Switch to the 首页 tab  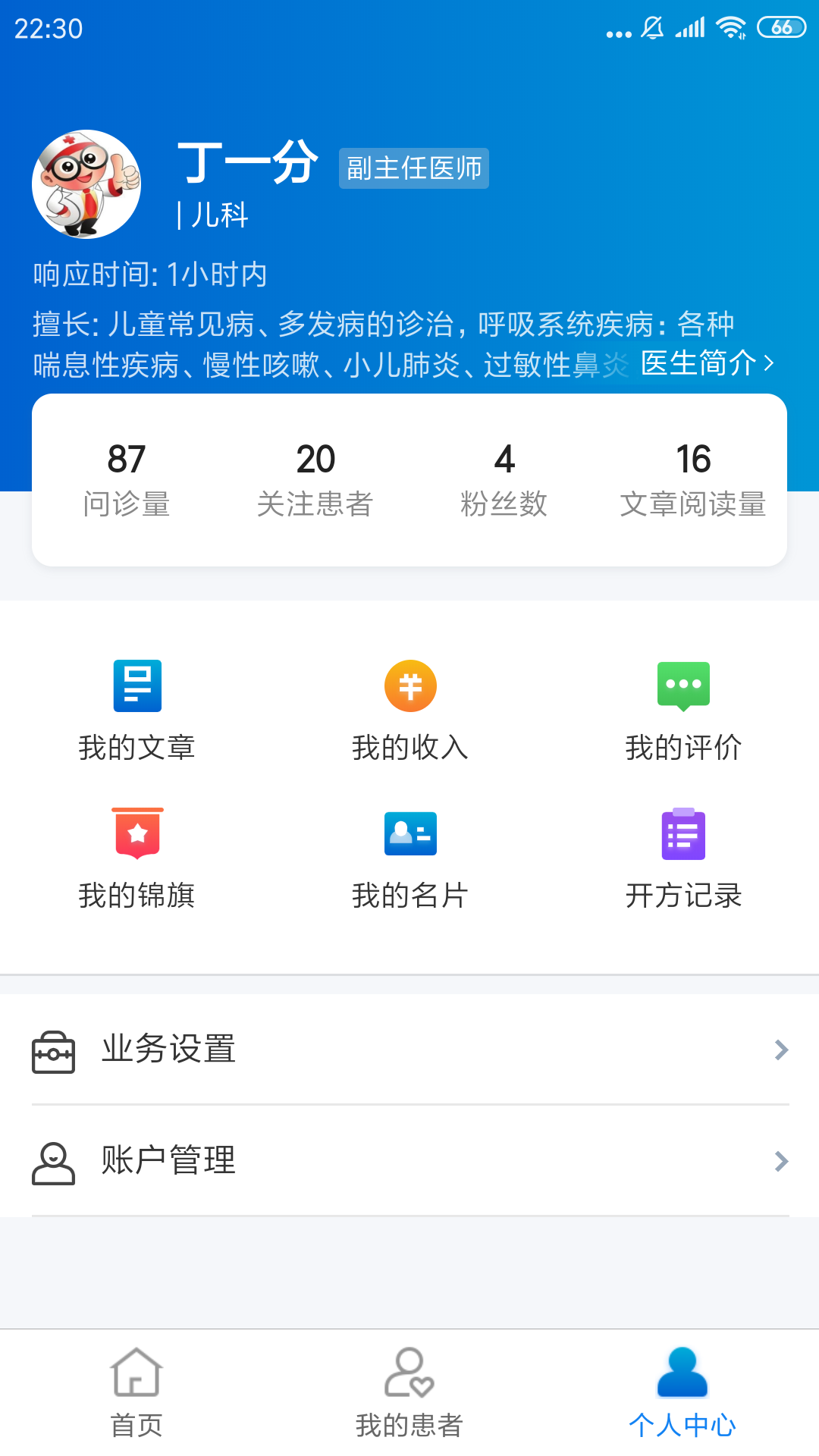pos(136,1392)
